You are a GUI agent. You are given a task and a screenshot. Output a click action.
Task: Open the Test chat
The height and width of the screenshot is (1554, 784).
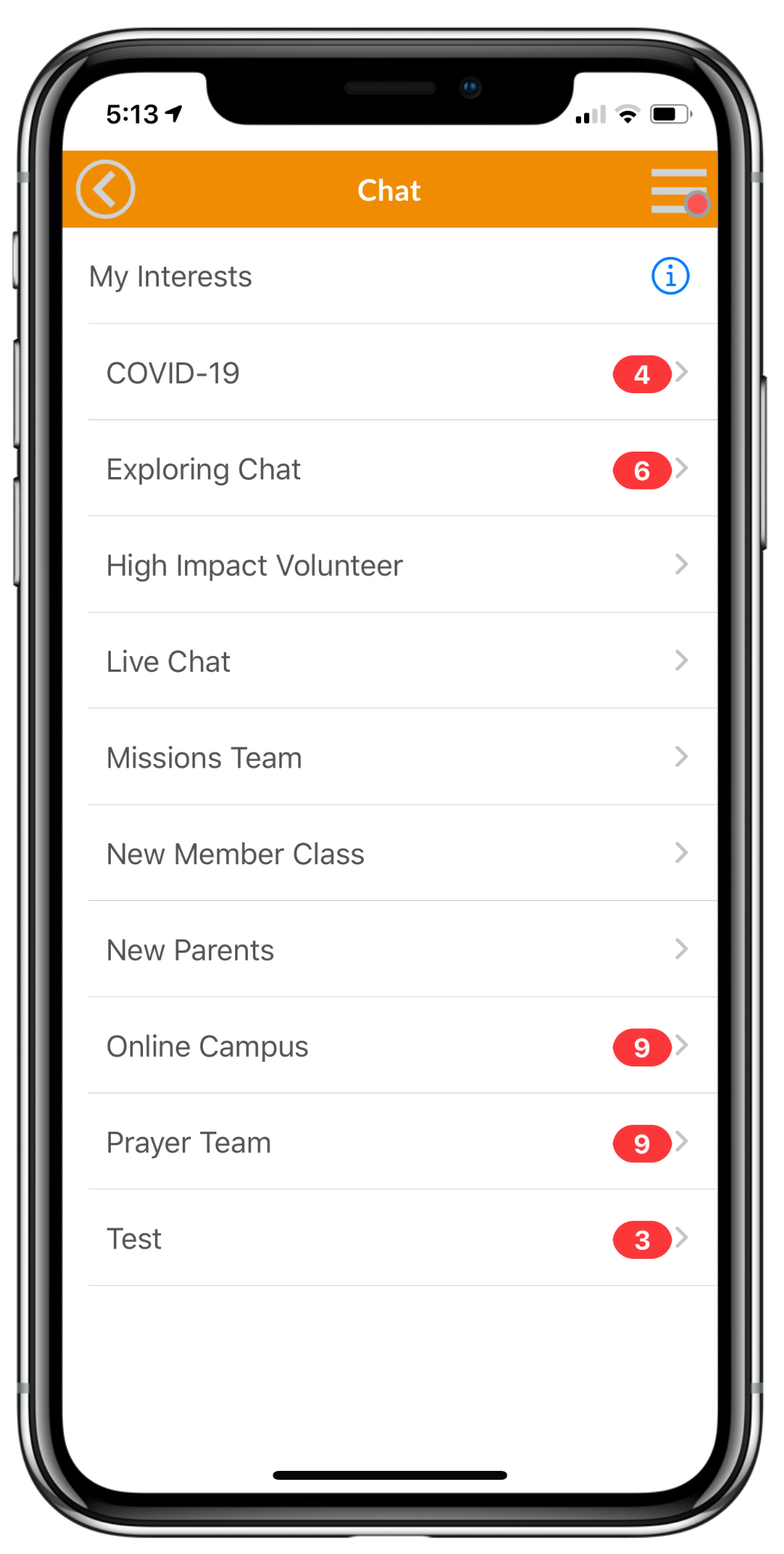[x=403, y=1238]
